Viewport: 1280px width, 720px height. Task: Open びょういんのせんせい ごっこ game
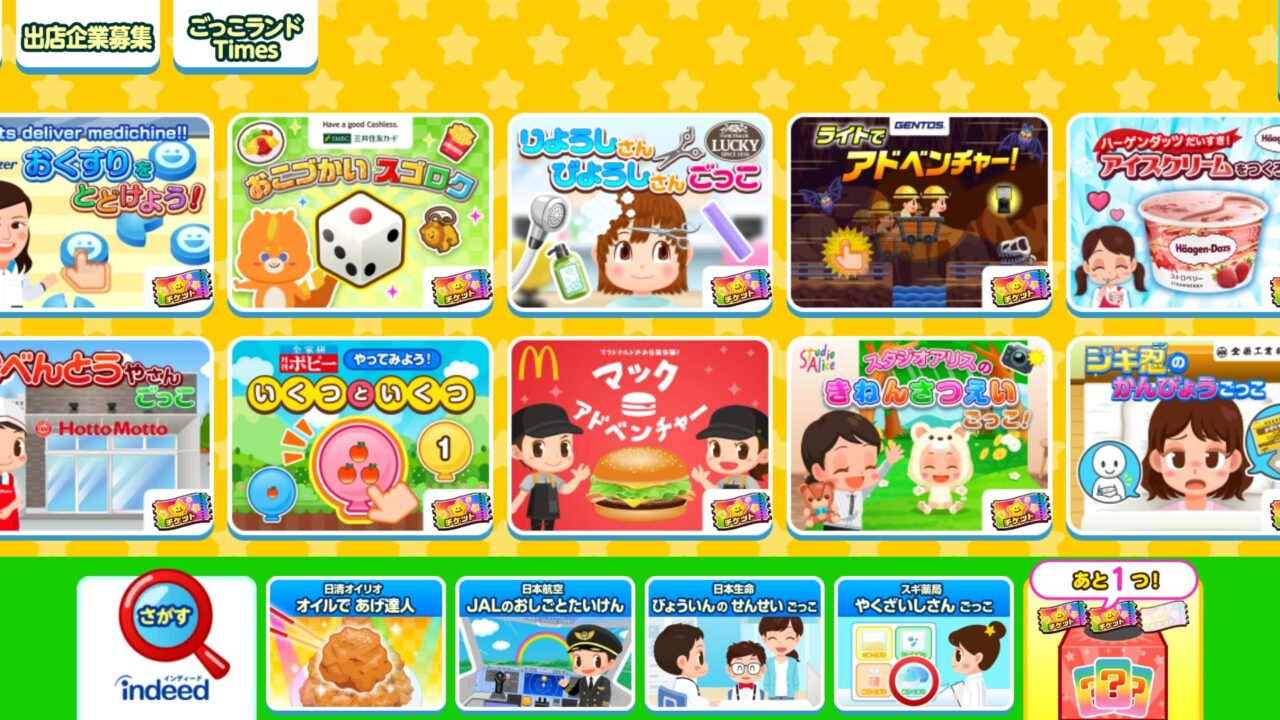734,645
